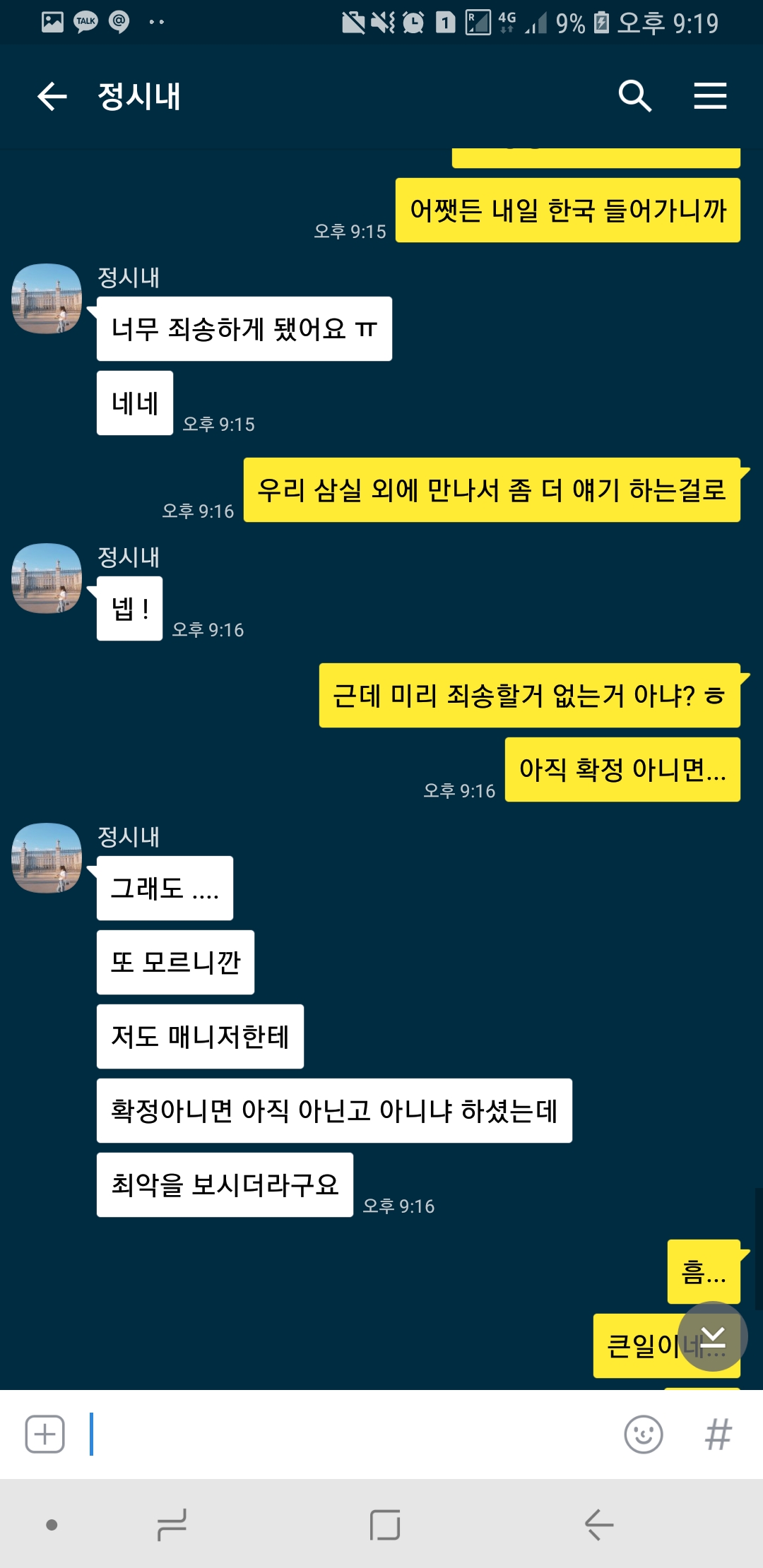Search within this conversation
The height and width of the screenshot is (1568, 763).
pyautogui.click(x=634, y=96)
